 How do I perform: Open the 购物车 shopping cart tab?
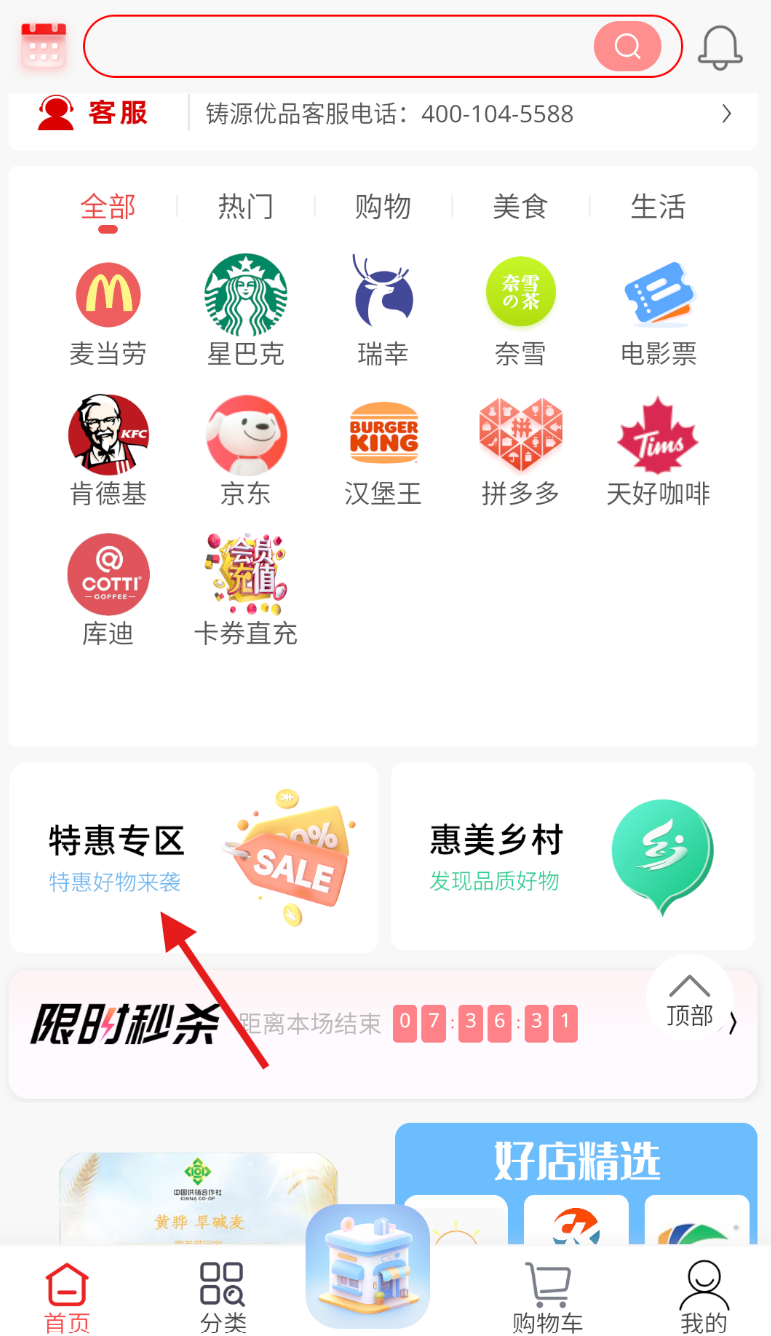click(547, 1296)
